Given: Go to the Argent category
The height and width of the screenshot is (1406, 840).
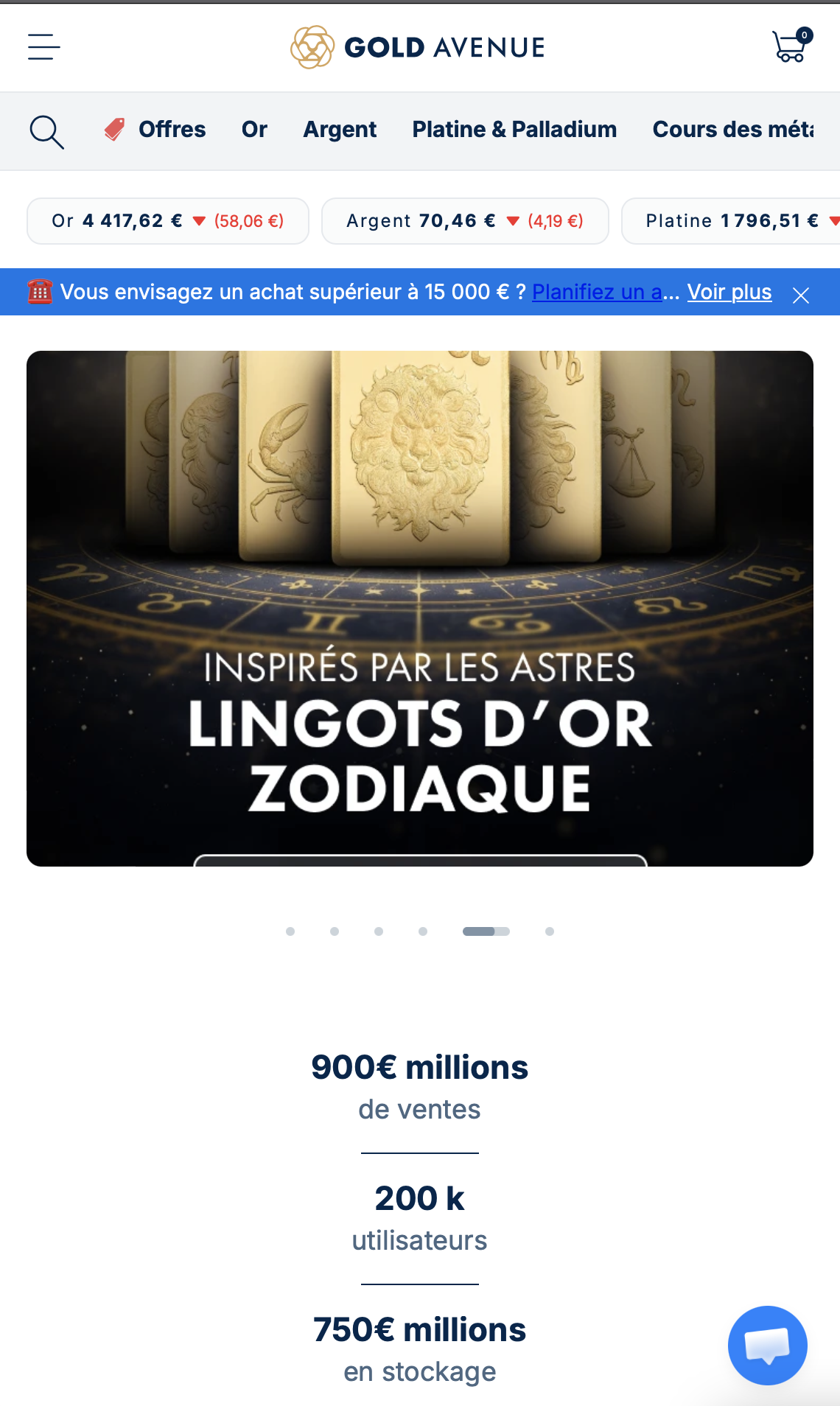Looking at the screenshot, I should click(x=340, y=130).
